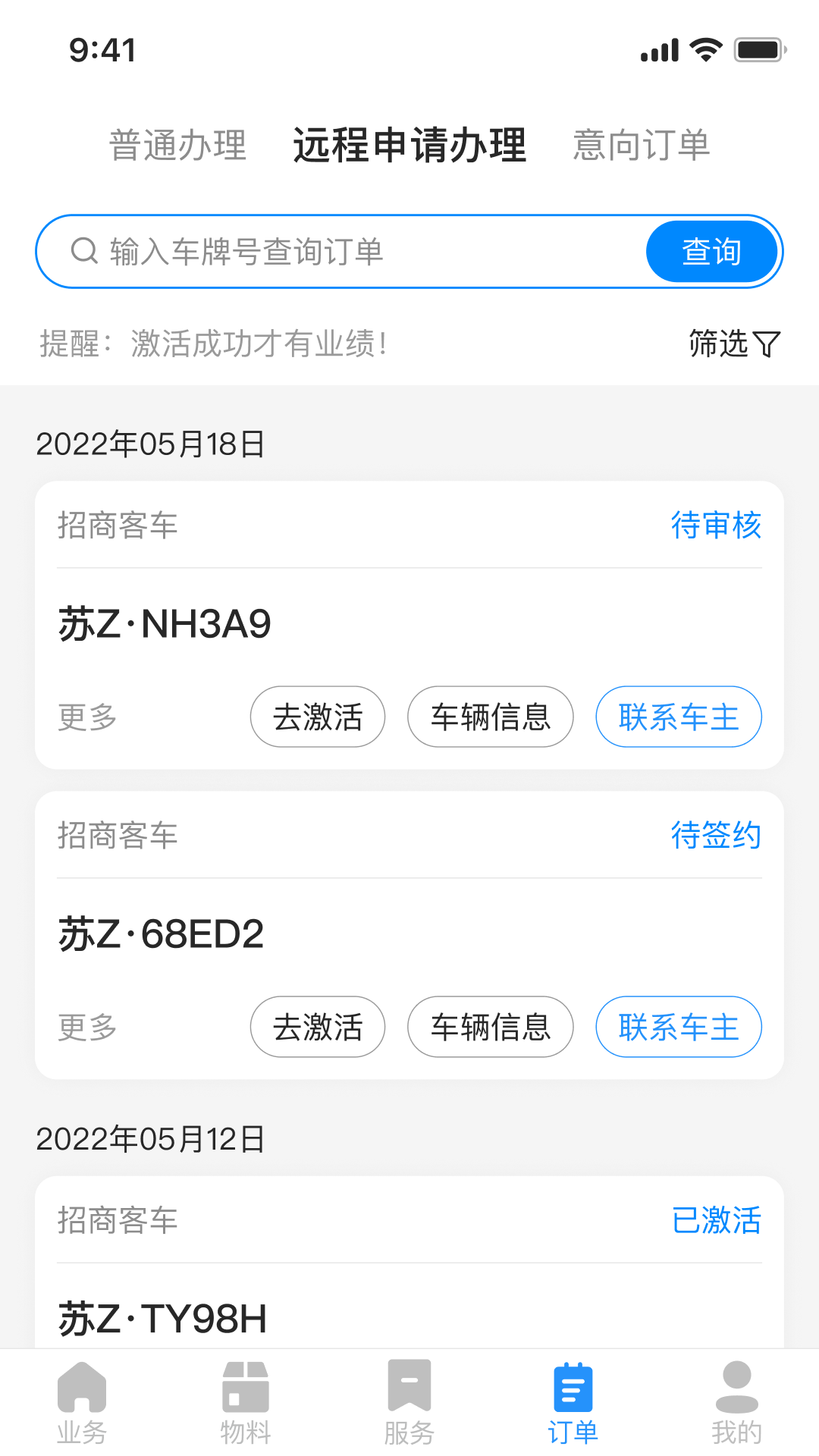Image resolution: width=819 pixels, height=1456 pixels.
Task: Expand 更多 options on the 苏Z·68ED2 order
Action: 88,1027
